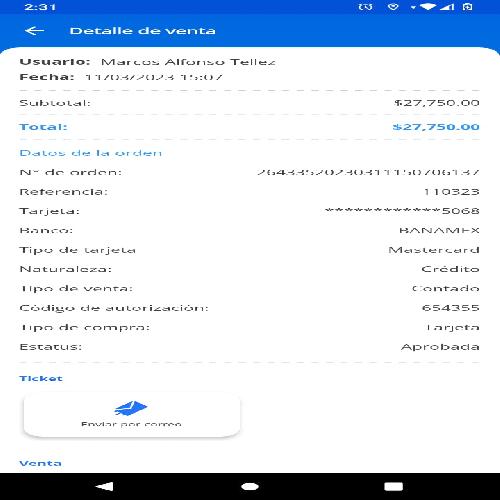Screen dimensions: 500x500
Task: Open the recent apps view
Action: [x=394, y=487]
